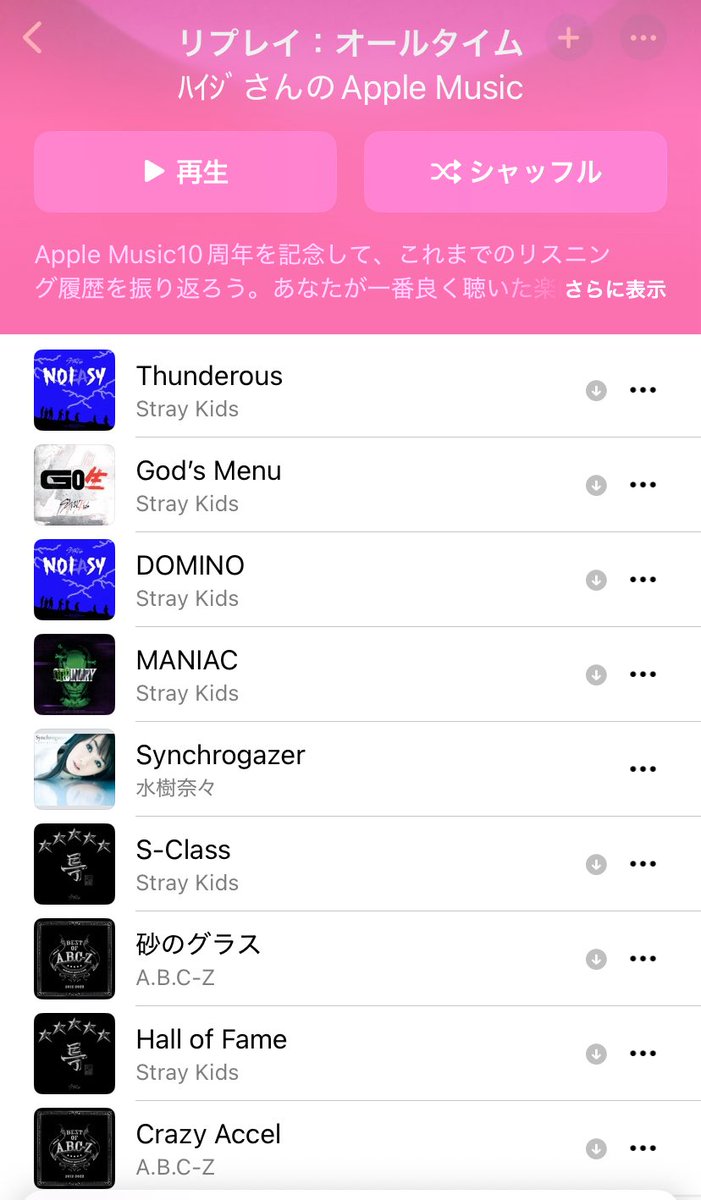
Task: Open more options for 砂のグラス
Action: tap(643, 959)
